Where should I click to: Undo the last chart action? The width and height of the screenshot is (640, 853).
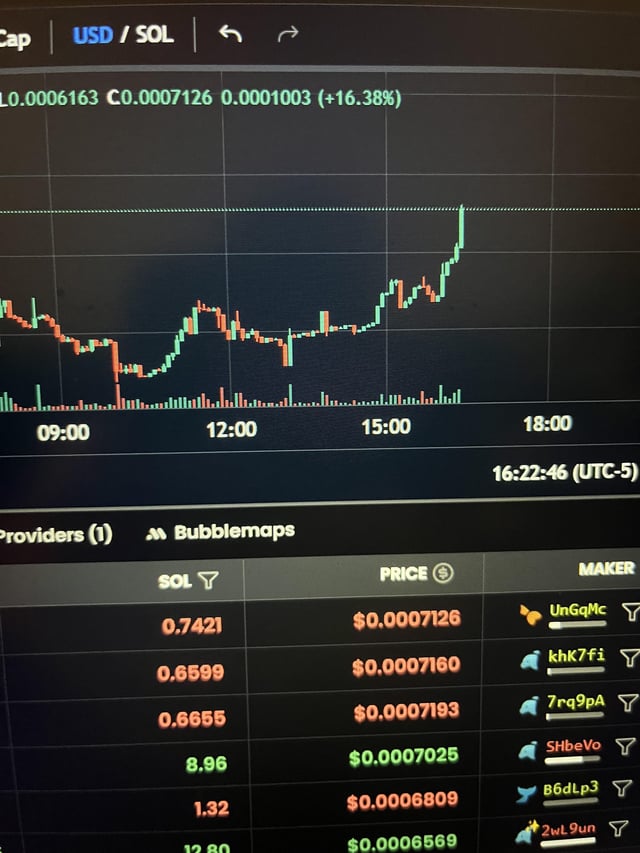tap(231, 35)
